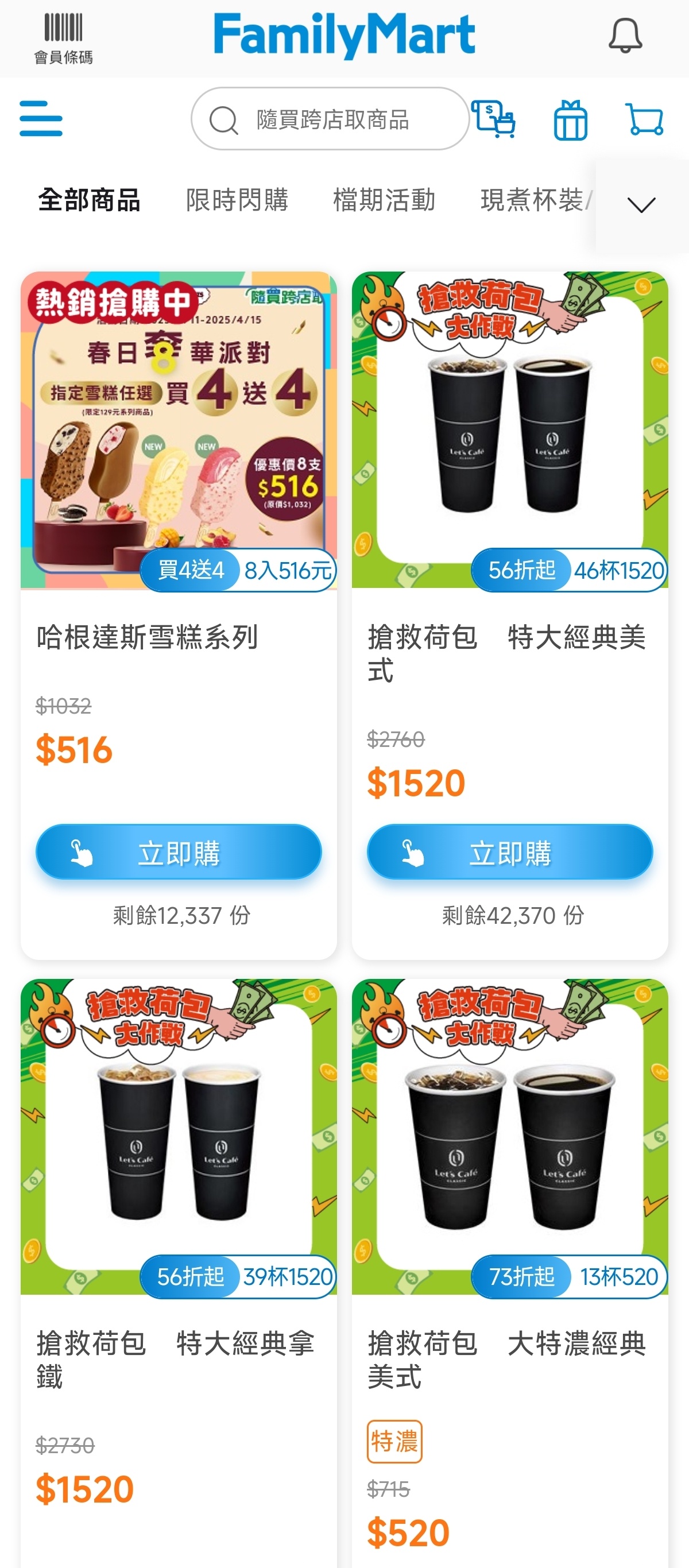Switch to the 檔期活動 tab

(384, 200)
